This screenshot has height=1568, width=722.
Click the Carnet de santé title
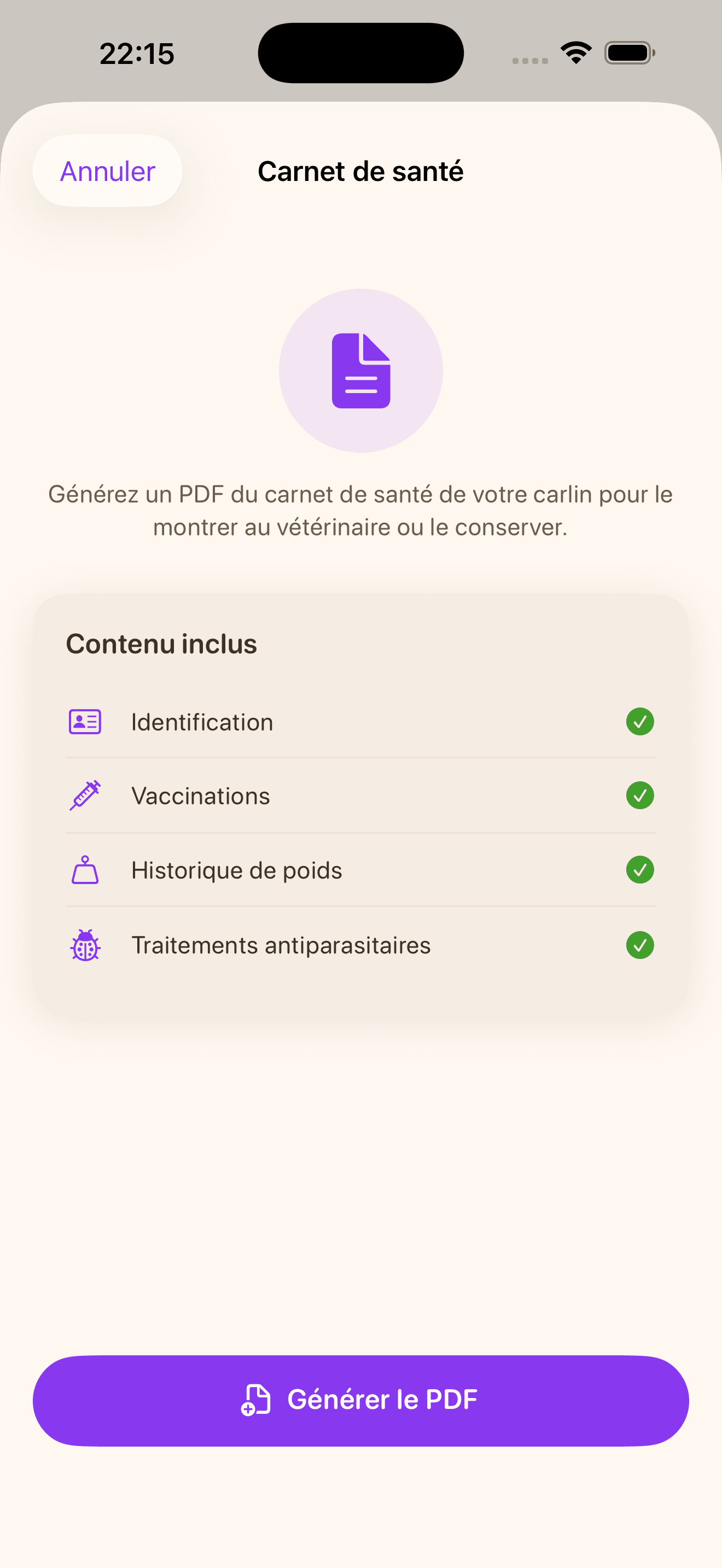[360, 171]
